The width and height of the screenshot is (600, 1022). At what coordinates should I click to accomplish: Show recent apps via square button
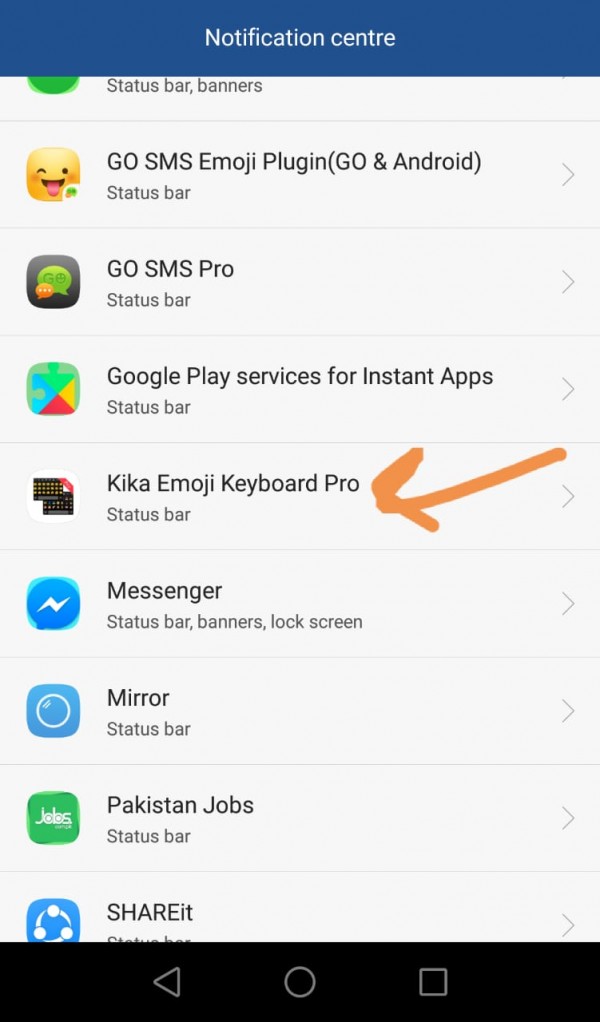point(433,982)
